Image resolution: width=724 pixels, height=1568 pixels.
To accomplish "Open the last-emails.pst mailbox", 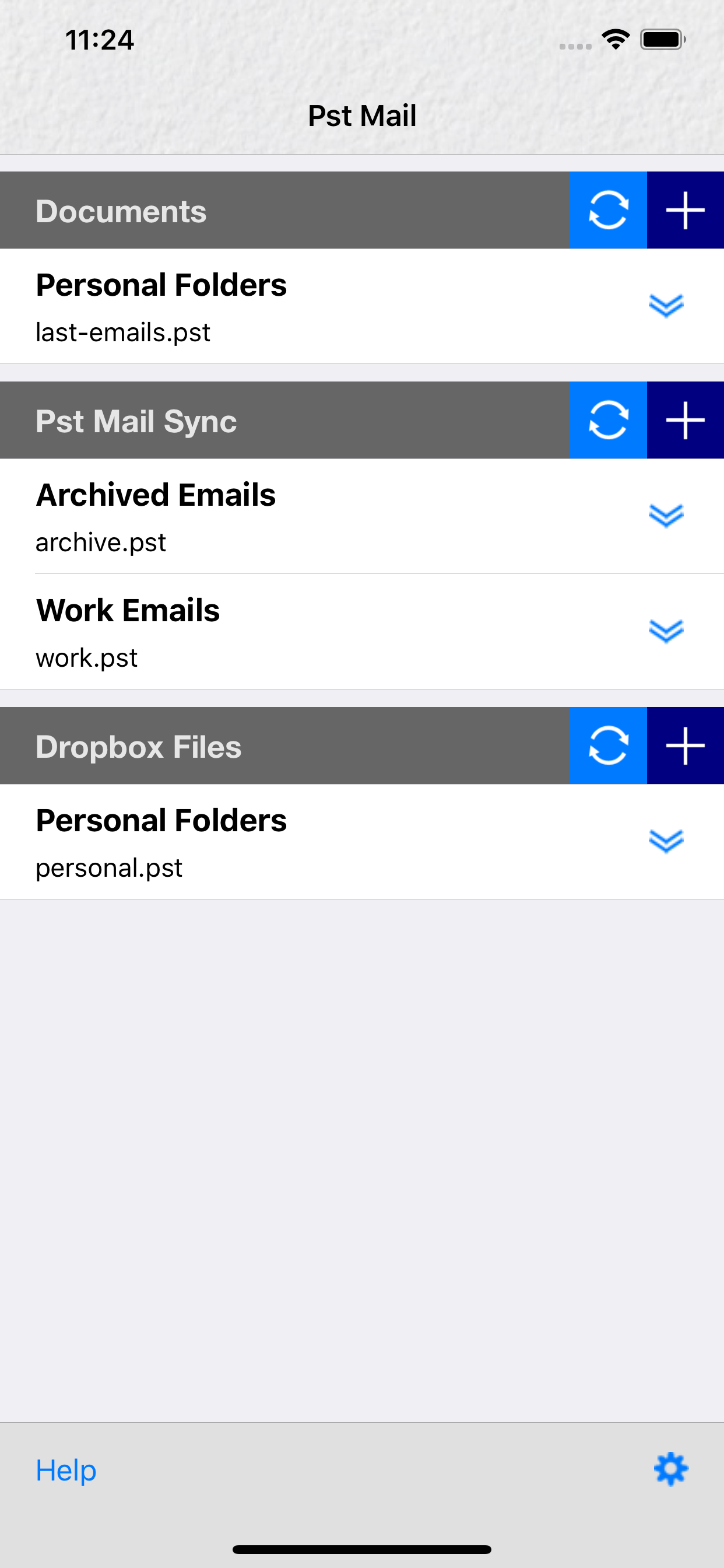I will tap(243, 307).
